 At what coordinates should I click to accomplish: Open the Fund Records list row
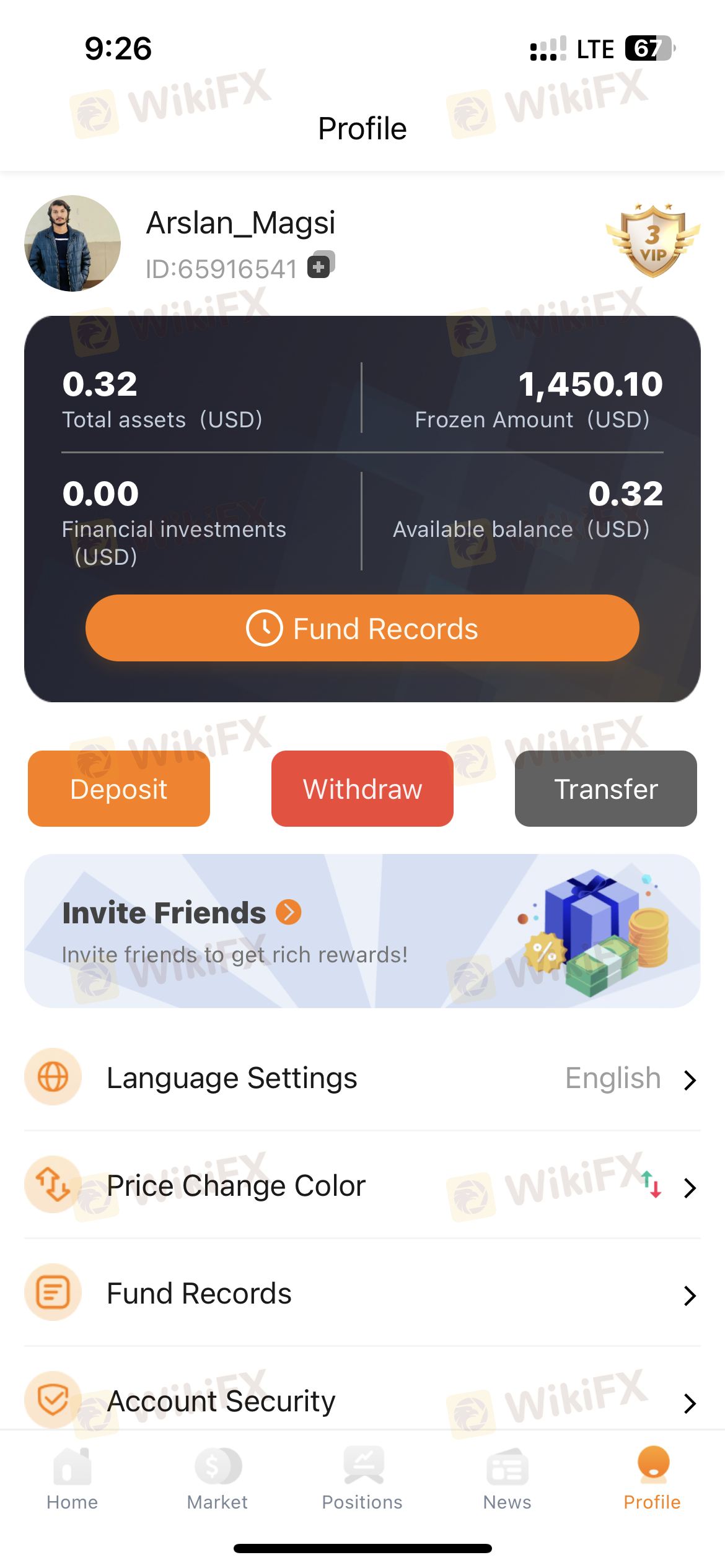pos(362,1294)
